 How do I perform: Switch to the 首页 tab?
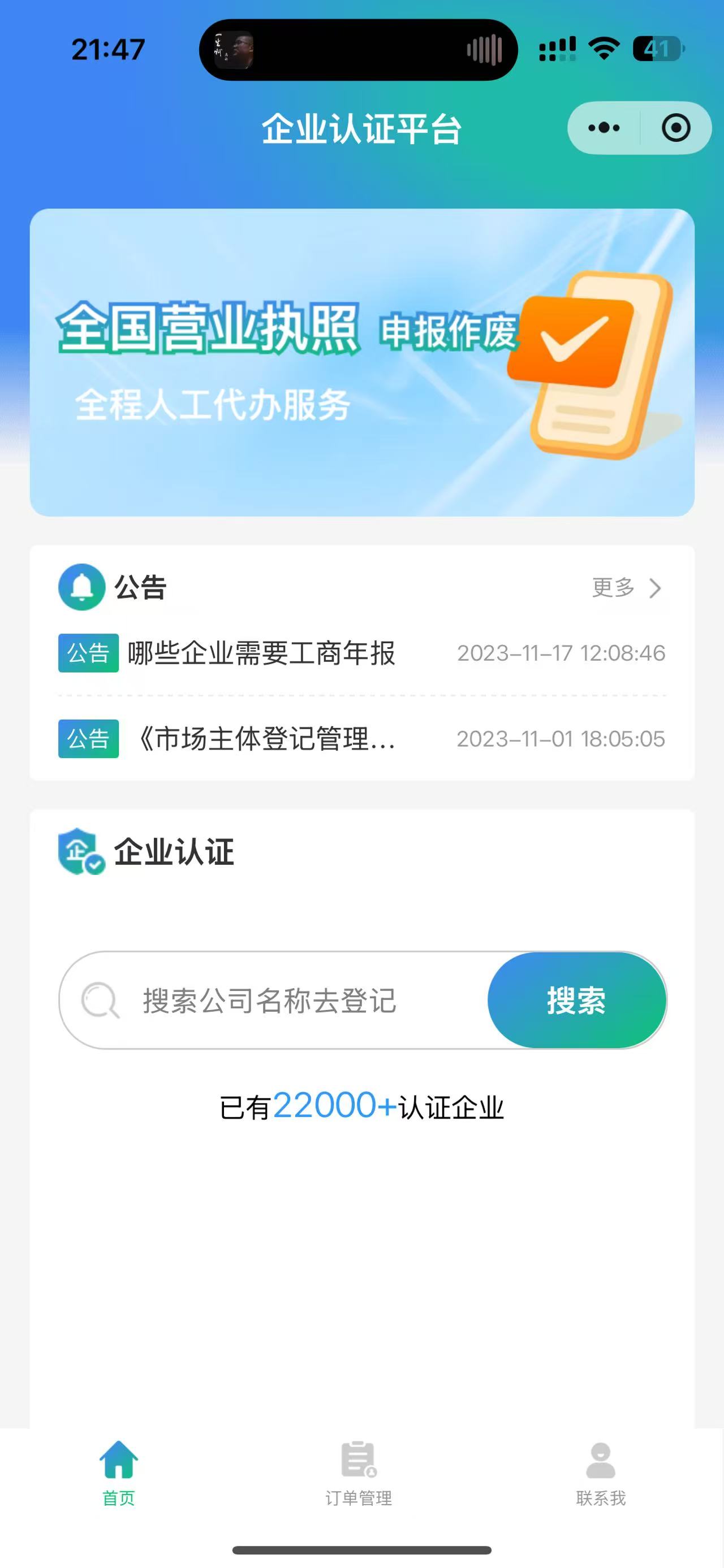click(119, 1473)
